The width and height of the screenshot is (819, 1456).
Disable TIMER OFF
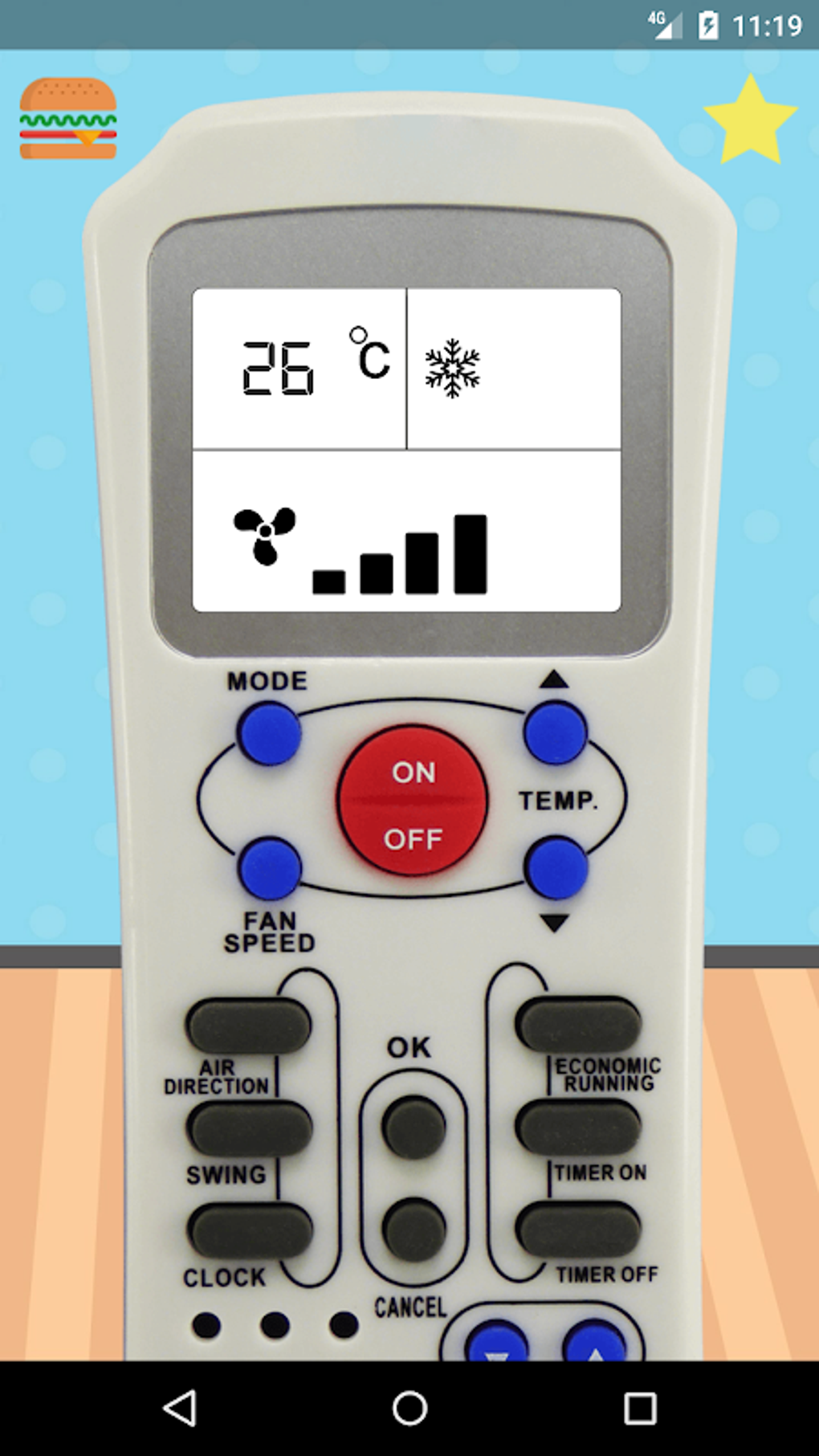(578, 1226)
